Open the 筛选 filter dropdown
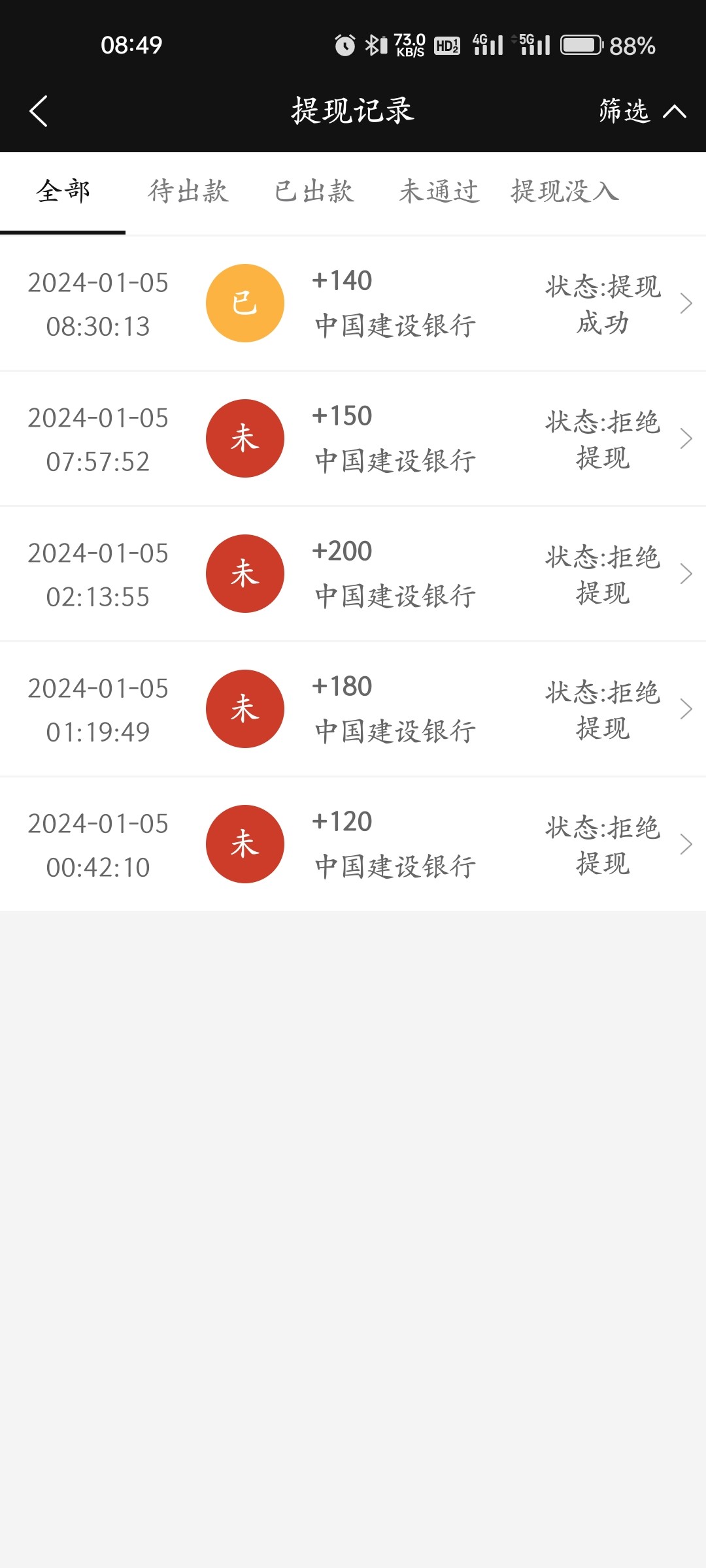Screen dimensions: 706x1568 tap(641, 111)
